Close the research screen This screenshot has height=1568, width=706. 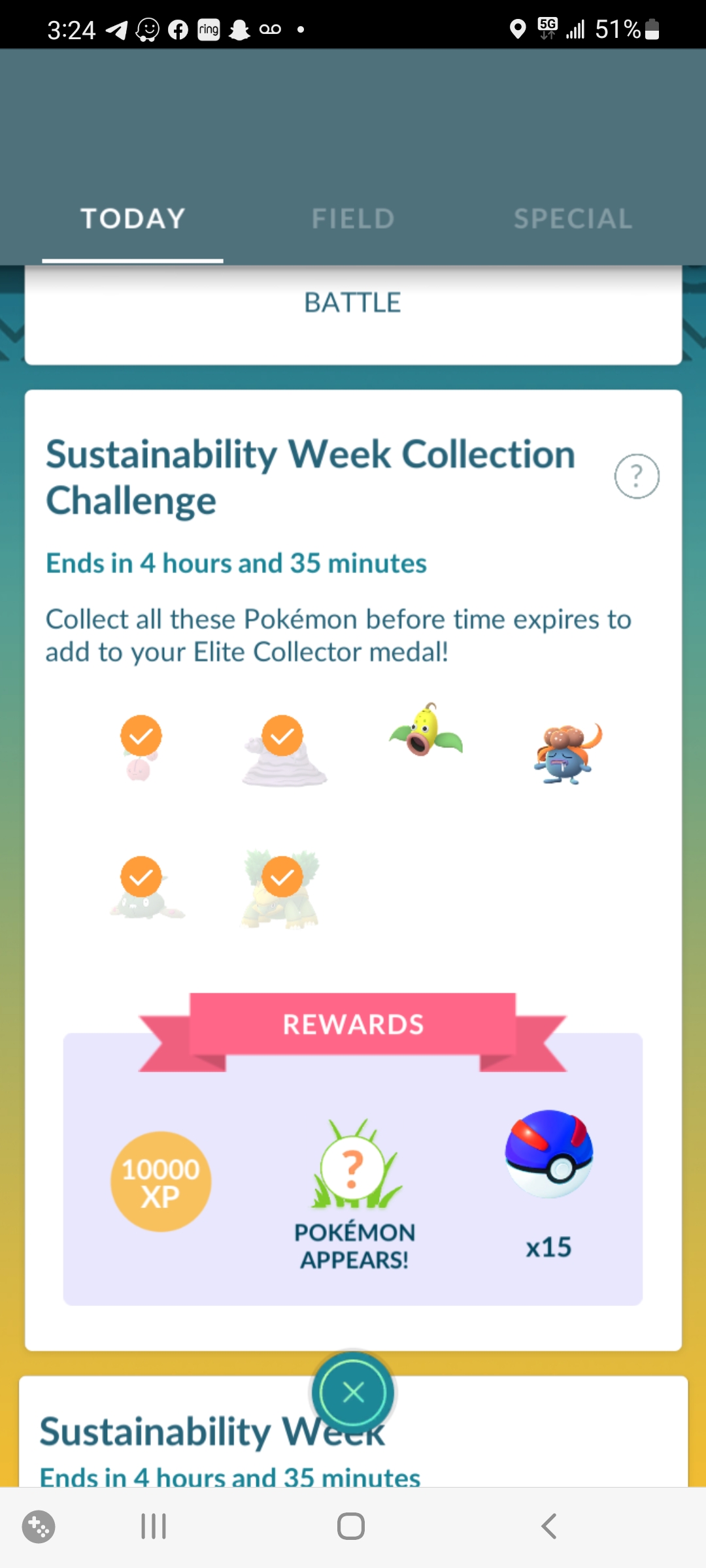(x=353, y=1393)
